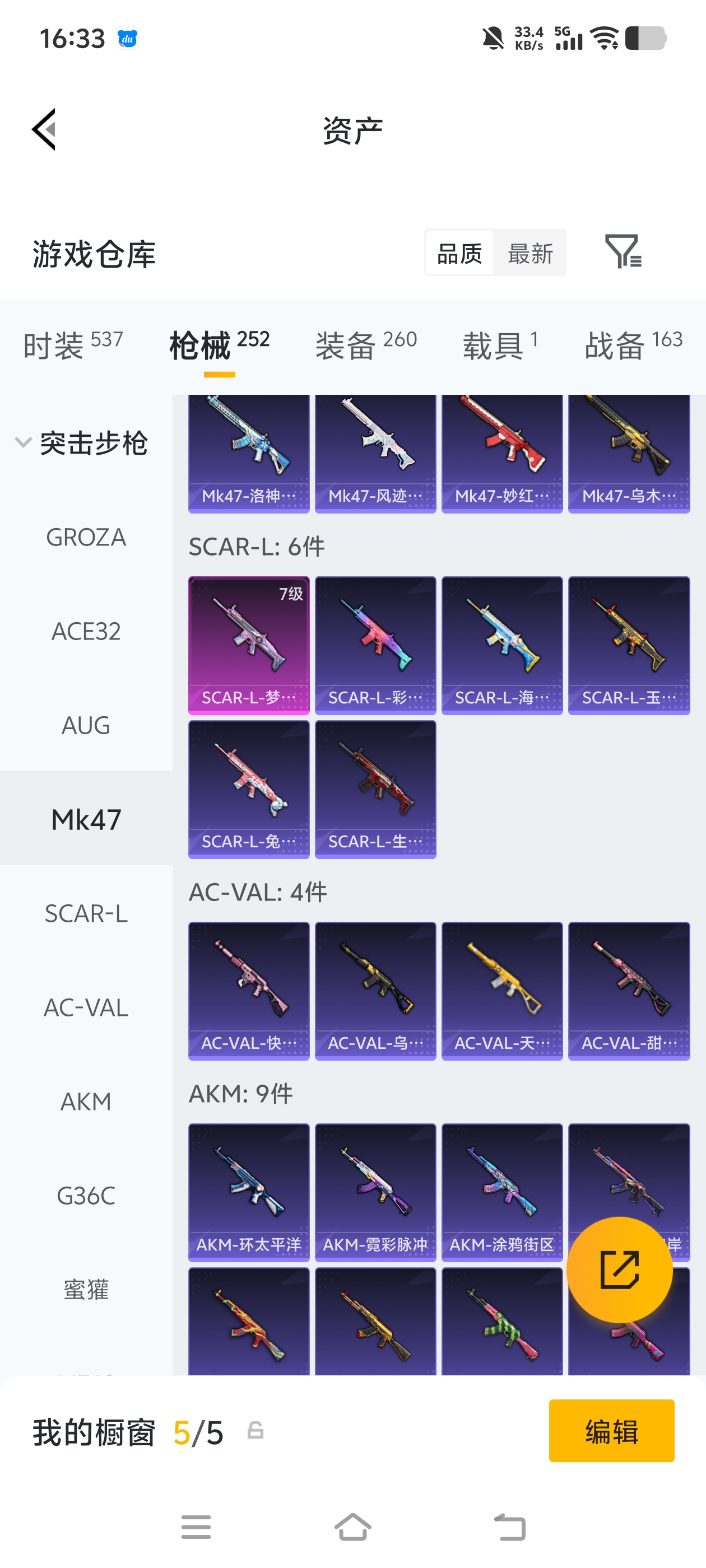Image resolution: width=706 pixels, height=1568 pixels.
Task: Jump to G36C in the sidebar
Action: point(86,1196)
